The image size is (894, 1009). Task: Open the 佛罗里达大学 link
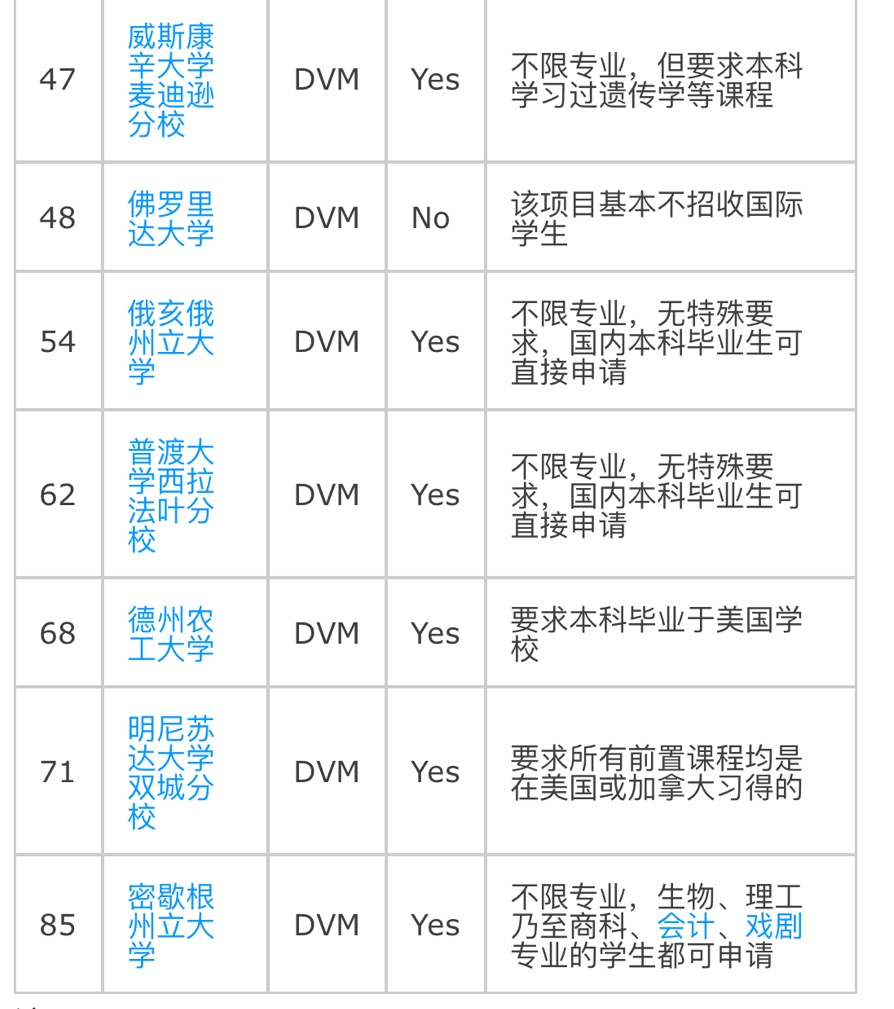170,218
